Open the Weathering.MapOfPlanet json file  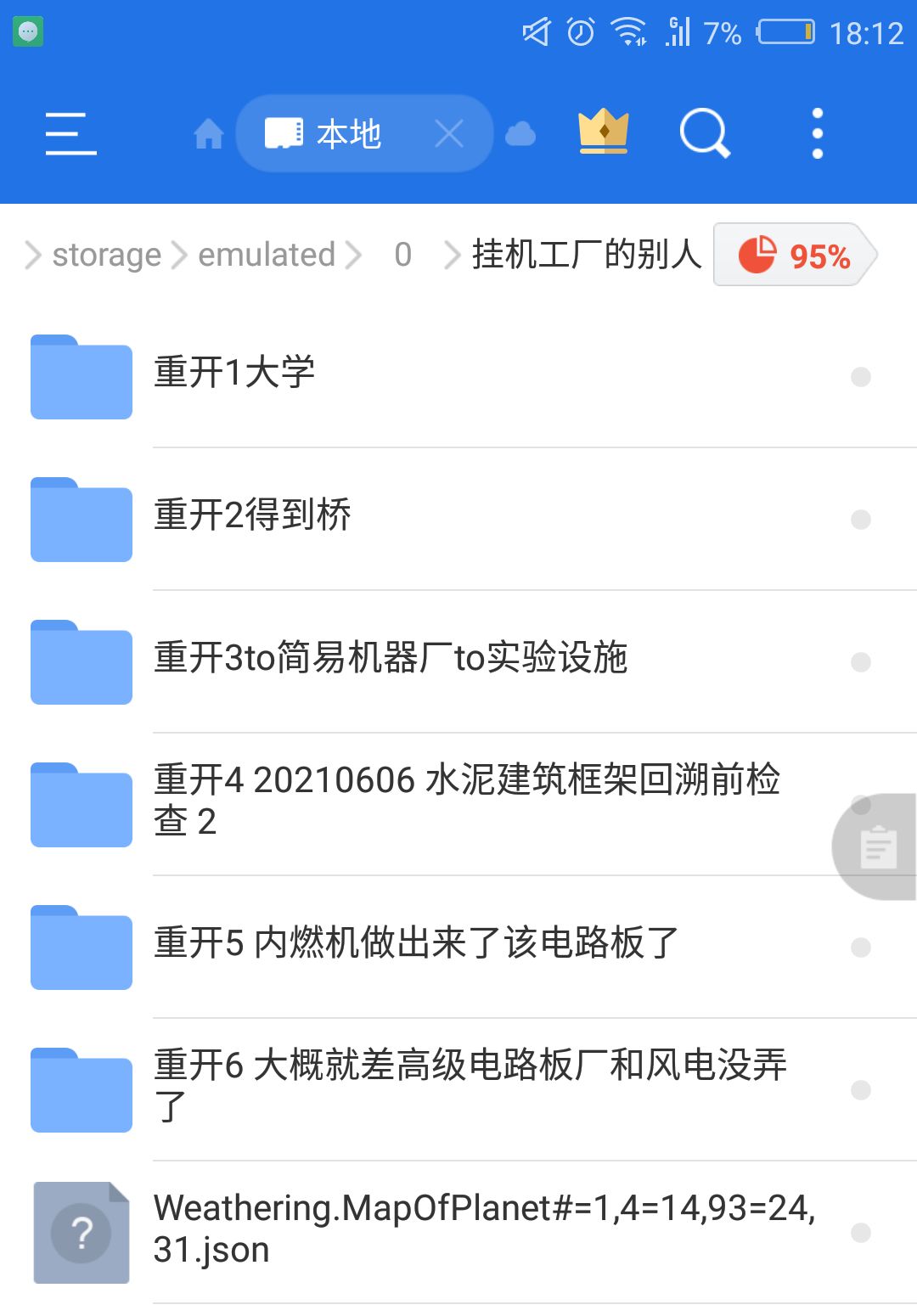point(484,1229)
